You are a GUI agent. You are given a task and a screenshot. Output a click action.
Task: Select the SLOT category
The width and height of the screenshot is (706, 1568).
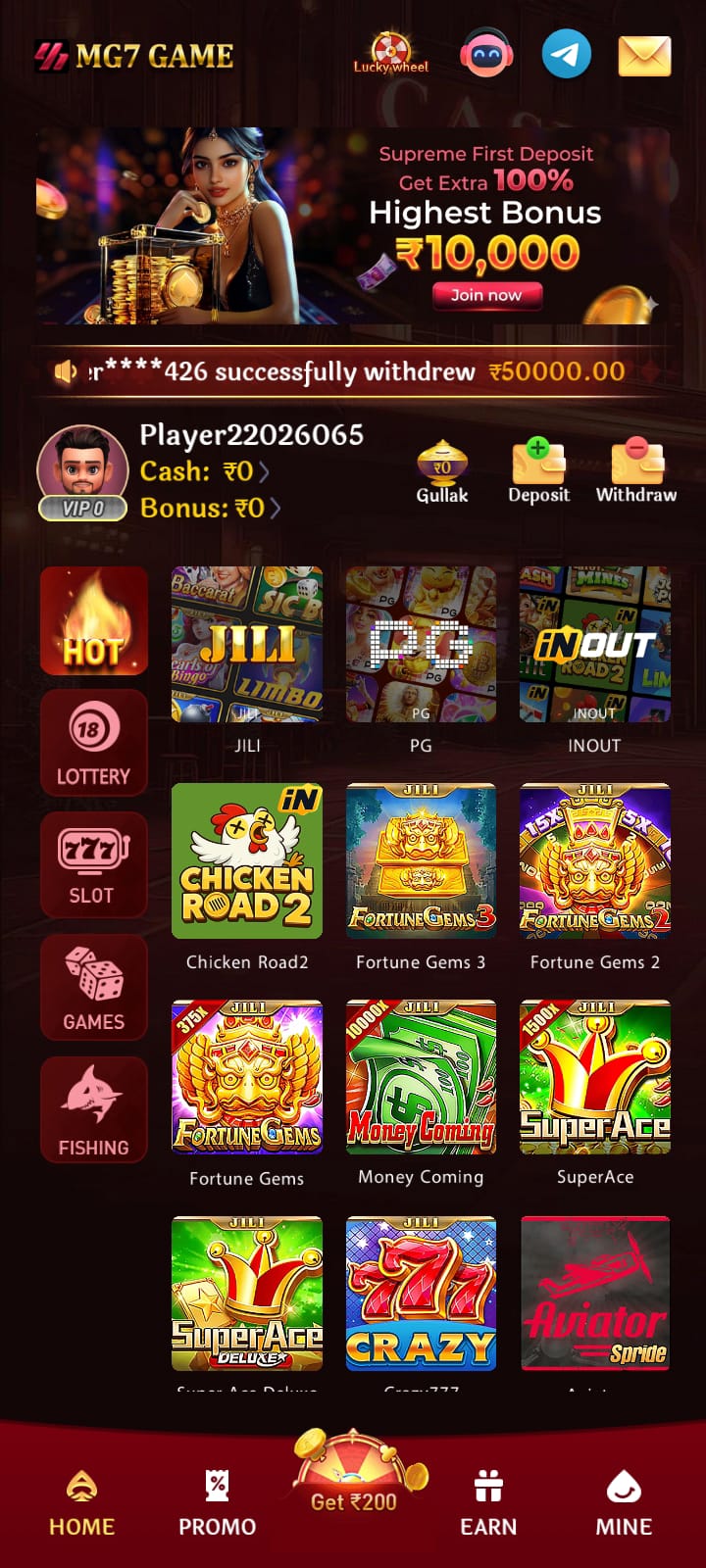click(x=93, y=864)
